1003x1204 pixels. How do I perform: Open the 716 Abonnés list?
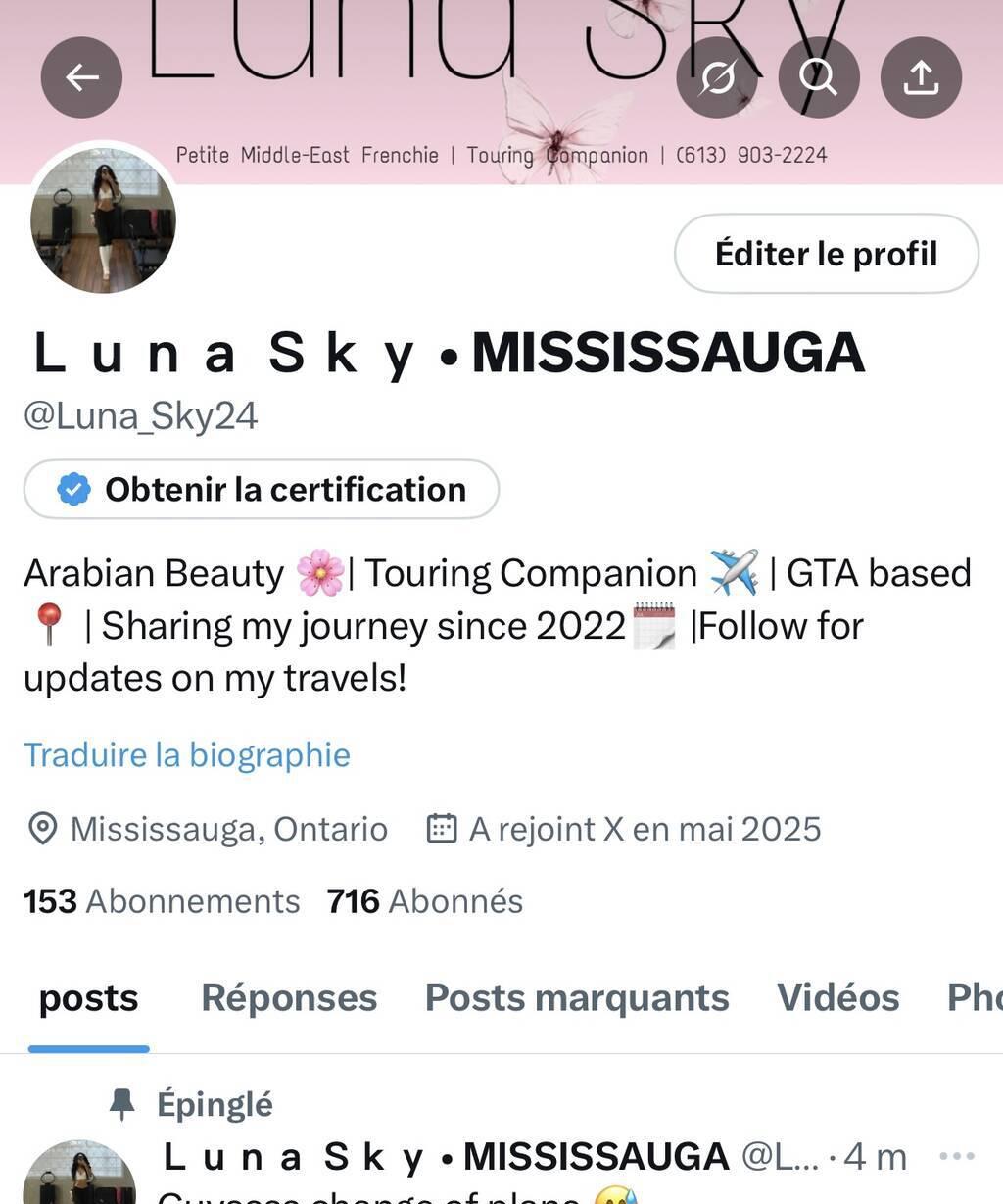click(x=425, y=901)
